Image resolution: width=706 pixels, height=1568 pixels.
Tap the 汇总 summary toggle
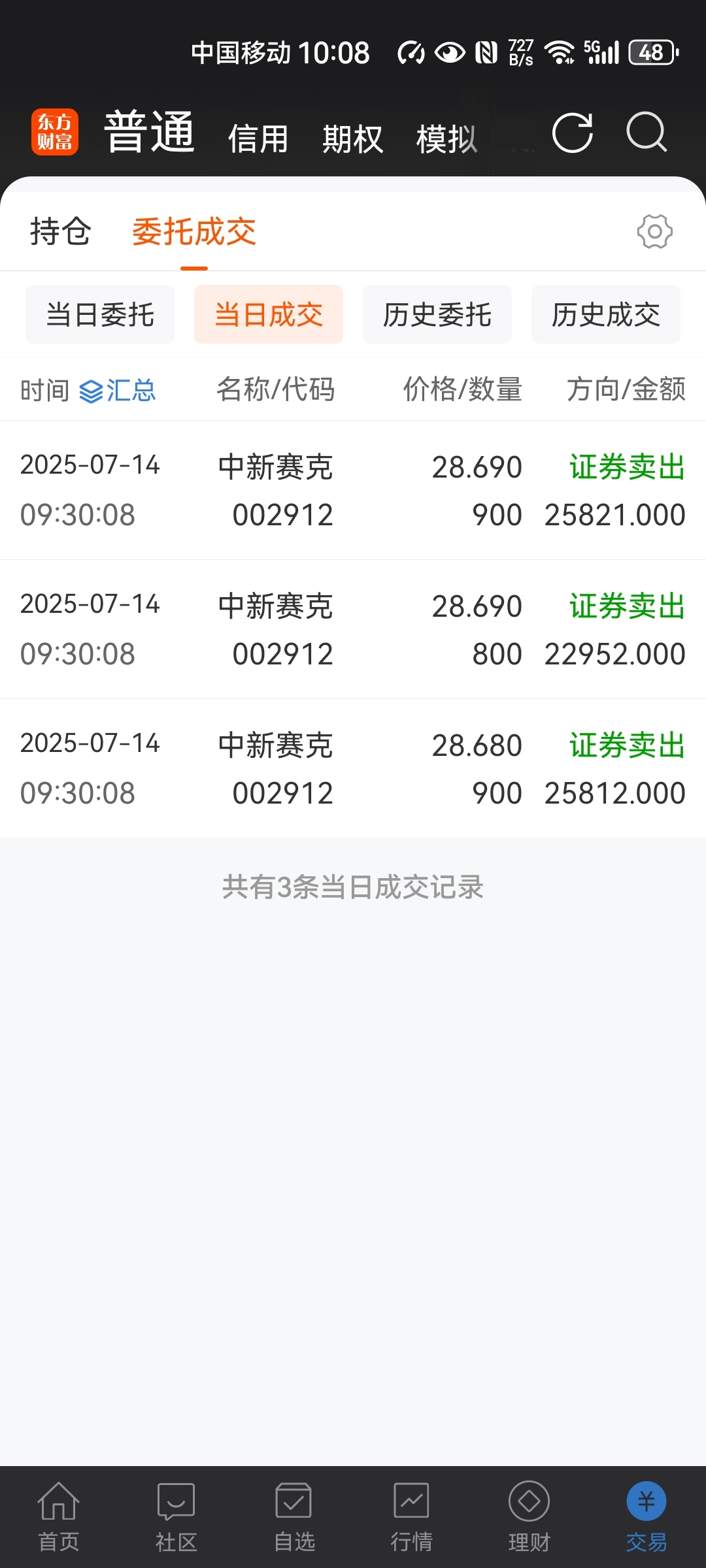[118, 391]
